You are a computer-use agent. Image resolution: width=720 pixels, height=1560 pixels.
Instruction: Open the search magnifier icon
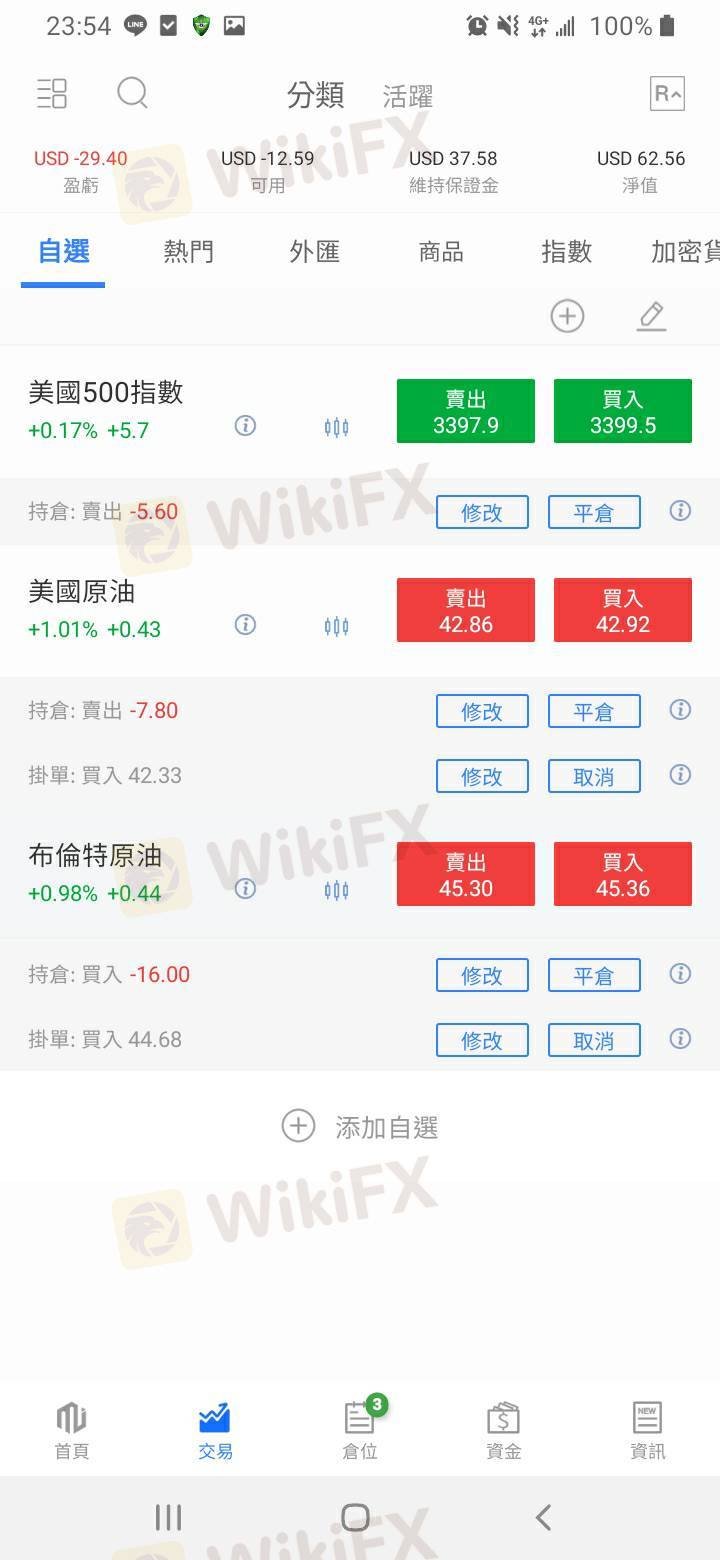(132, 94)
